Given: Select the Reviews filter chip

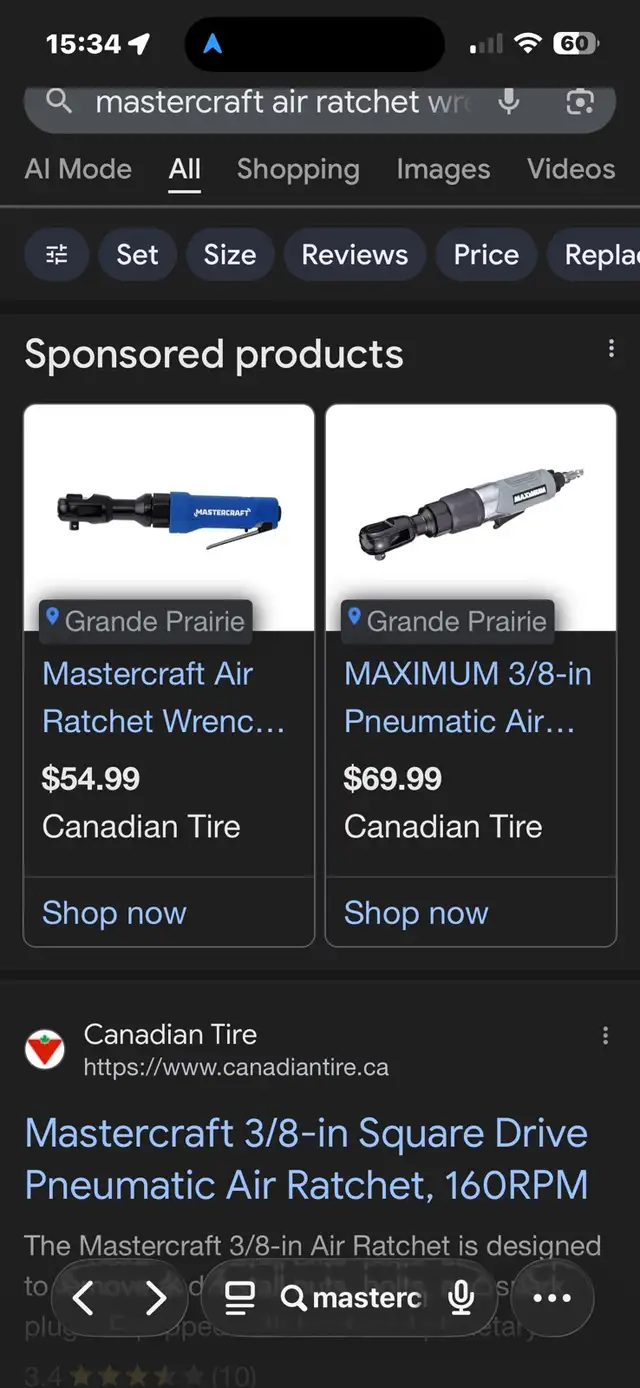Looking at the screenshot, I should click(x=355, y=255).
